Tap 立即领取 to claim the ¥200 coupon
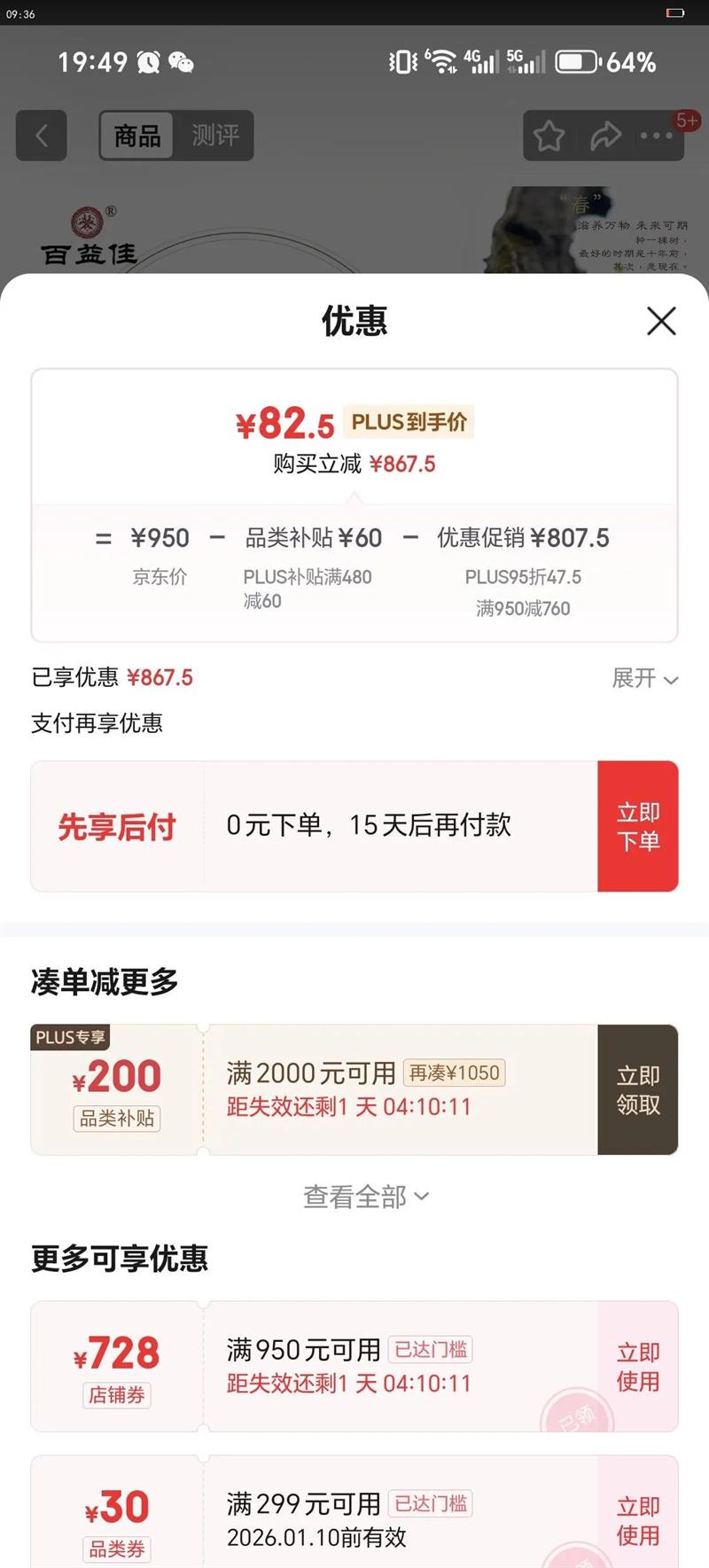Image resolution: width=709 pixels, height=1568 pixels. point(638,1089)
